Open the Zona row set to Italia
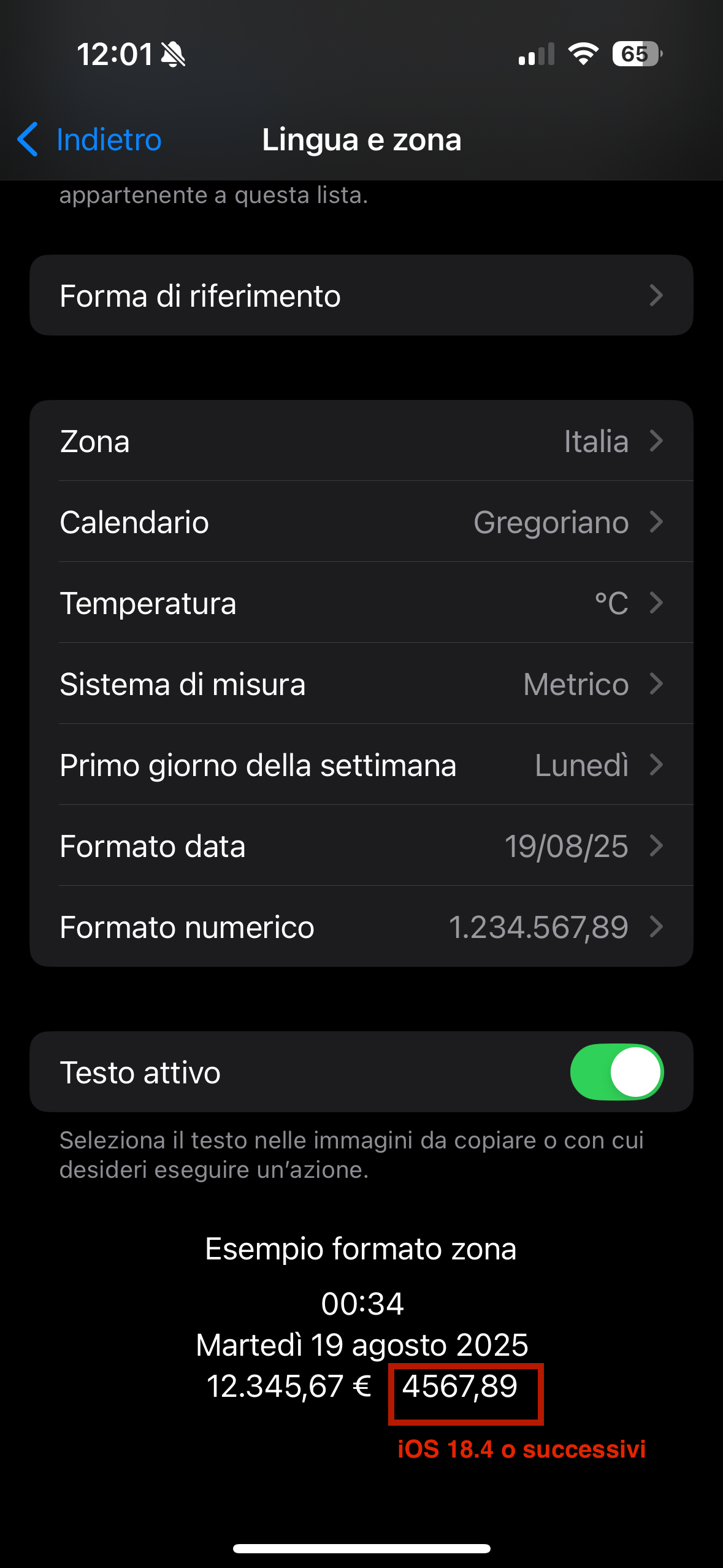723x1568 pixels. pyautogui.click(x=361, y=441)
